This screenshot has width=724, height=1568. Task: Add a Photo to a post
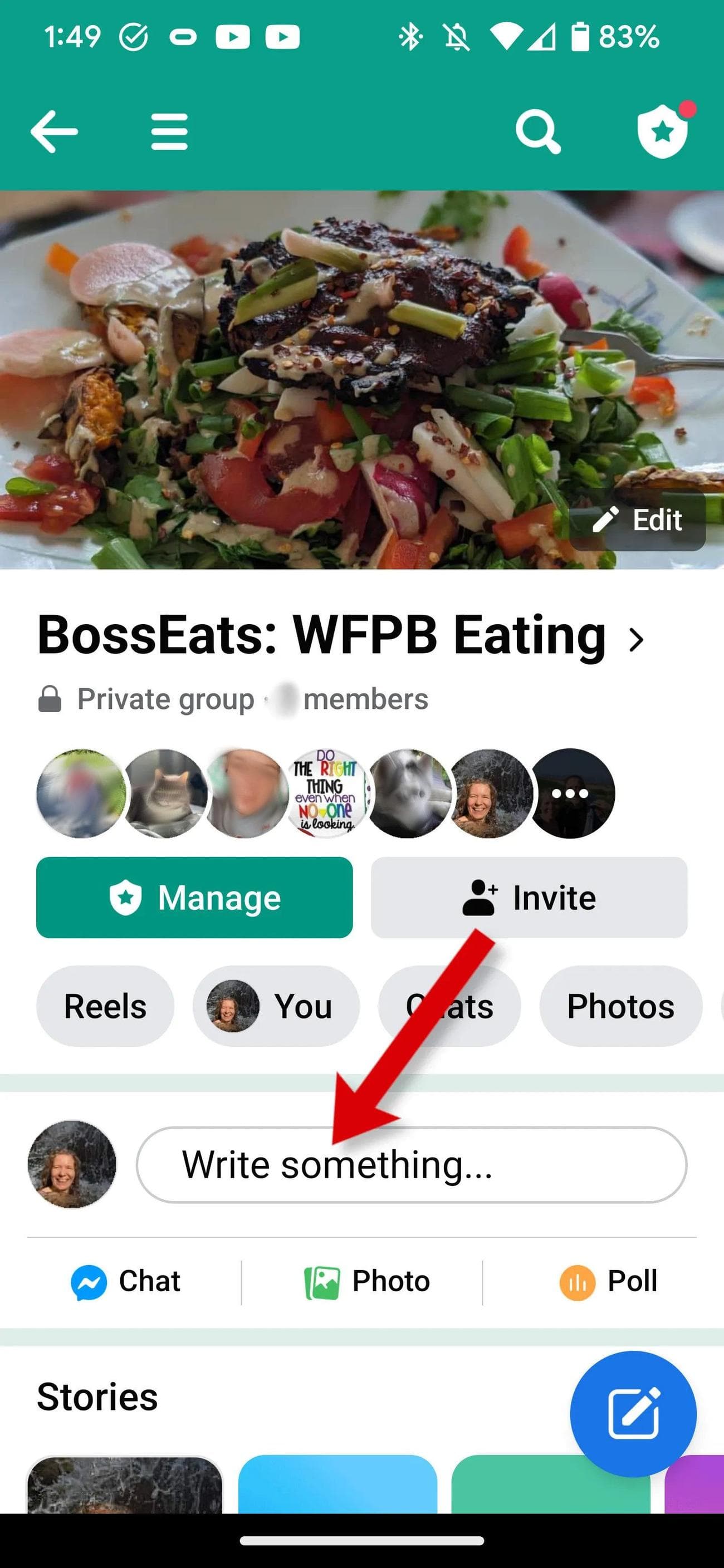(367, 1281)
